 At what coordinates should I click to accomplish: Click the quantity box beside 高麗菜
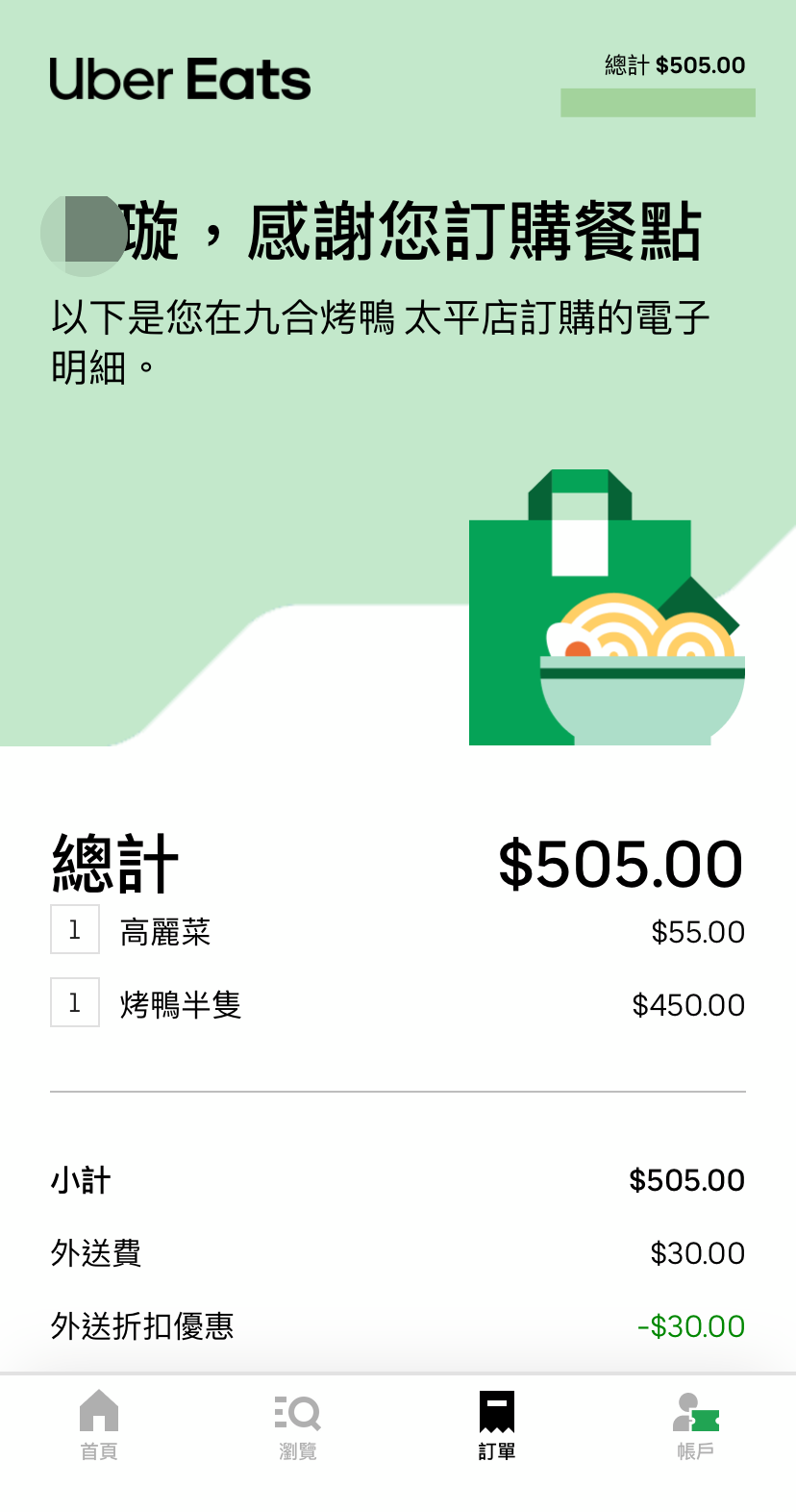pos(75,929)
